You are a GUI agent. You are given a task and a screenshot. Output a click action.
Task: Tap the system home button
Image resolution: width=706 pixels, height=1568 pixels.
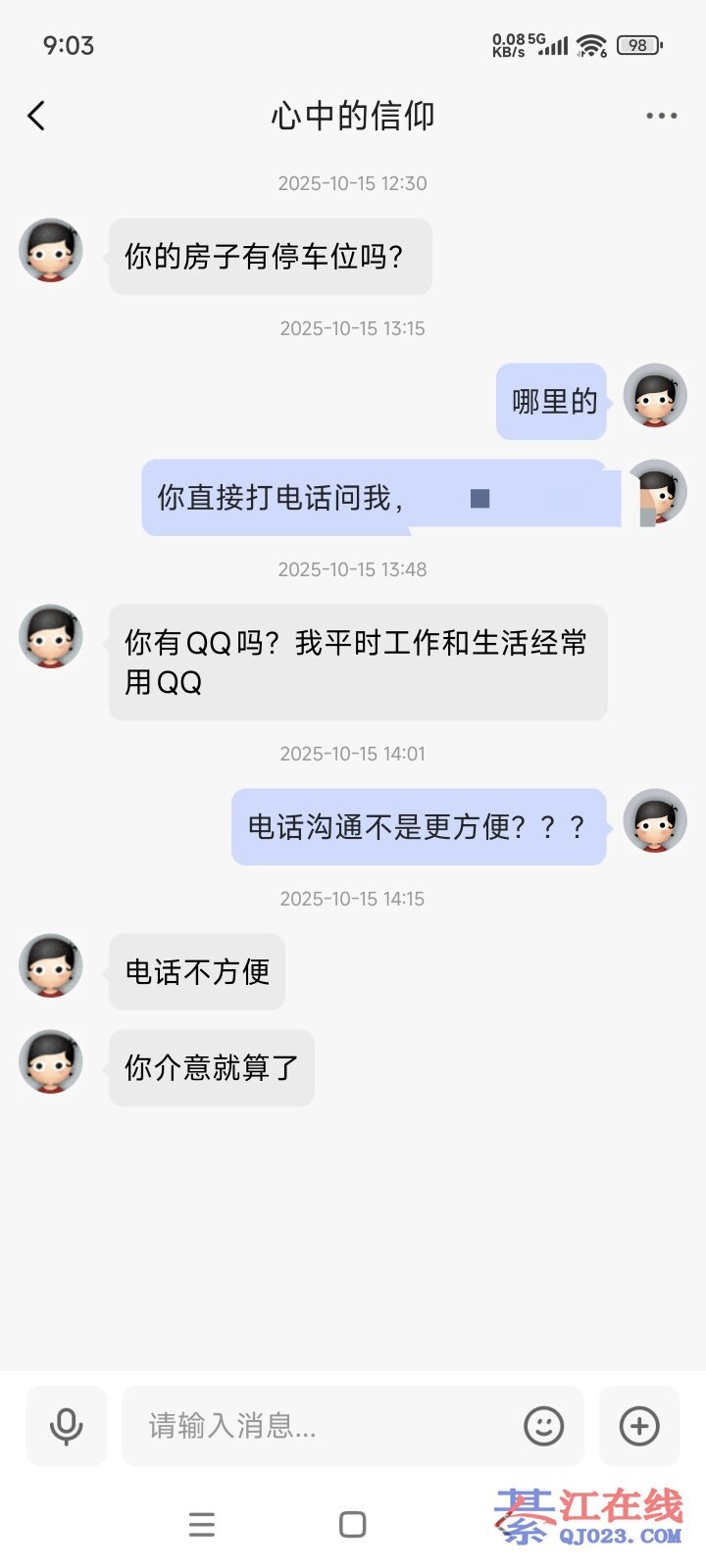[x=352, y=1524]
